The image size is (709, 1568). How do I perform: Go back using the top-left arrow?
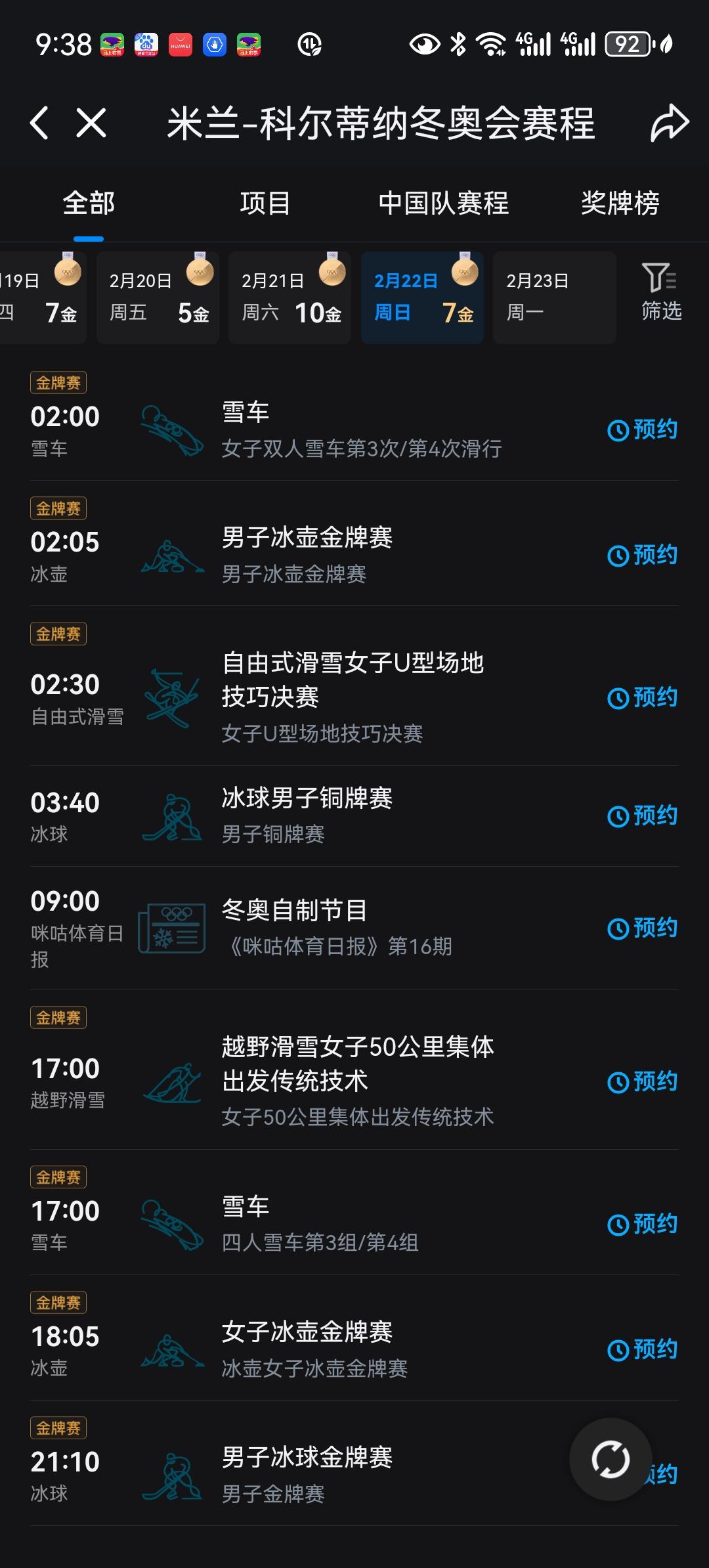[40, 123]
